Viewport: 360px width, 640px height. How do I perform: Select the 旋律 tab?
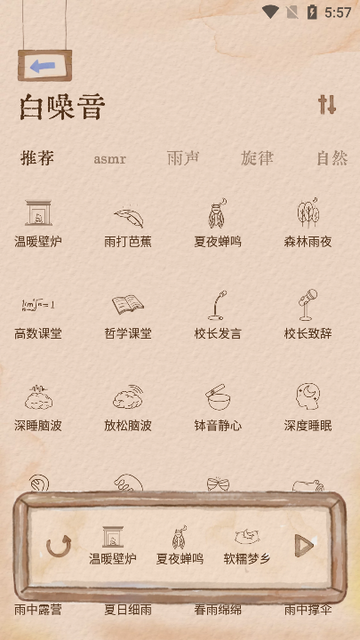pos(257,158)
